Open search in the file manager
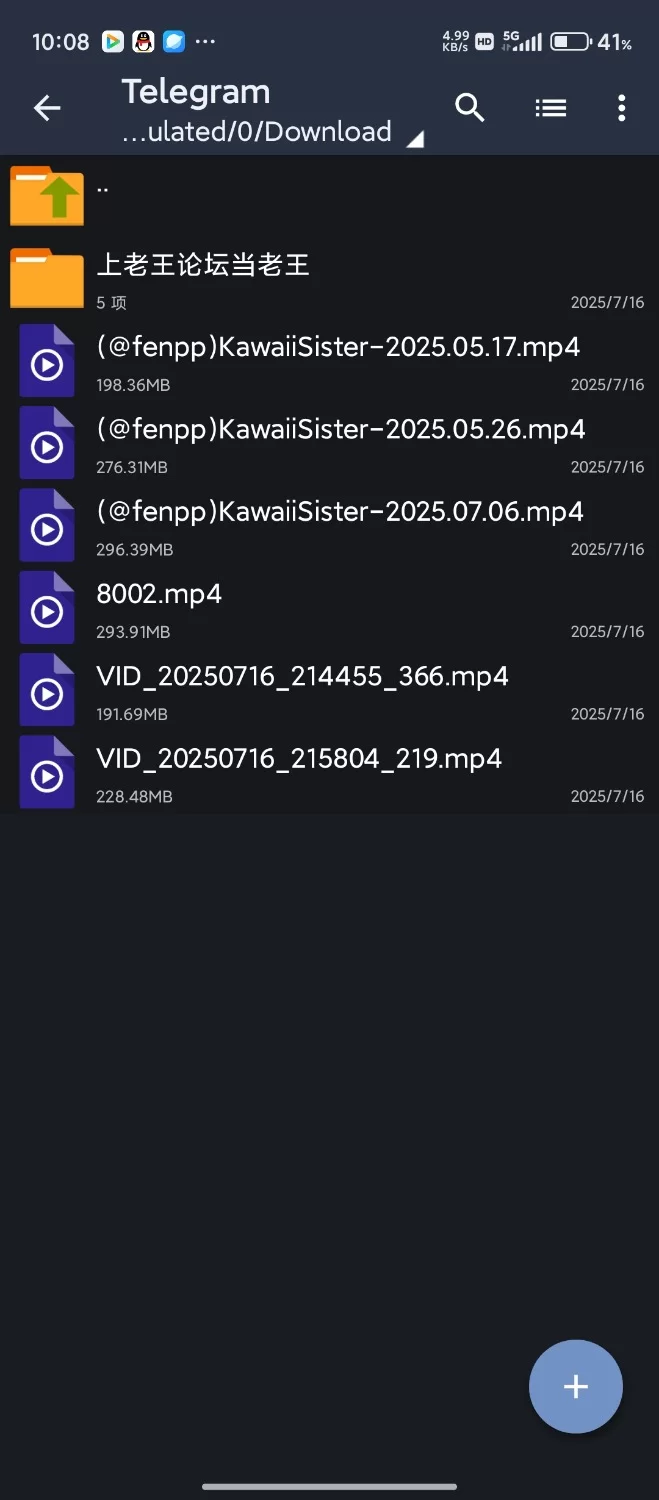 pyautogui.click(x=469, y=108)
